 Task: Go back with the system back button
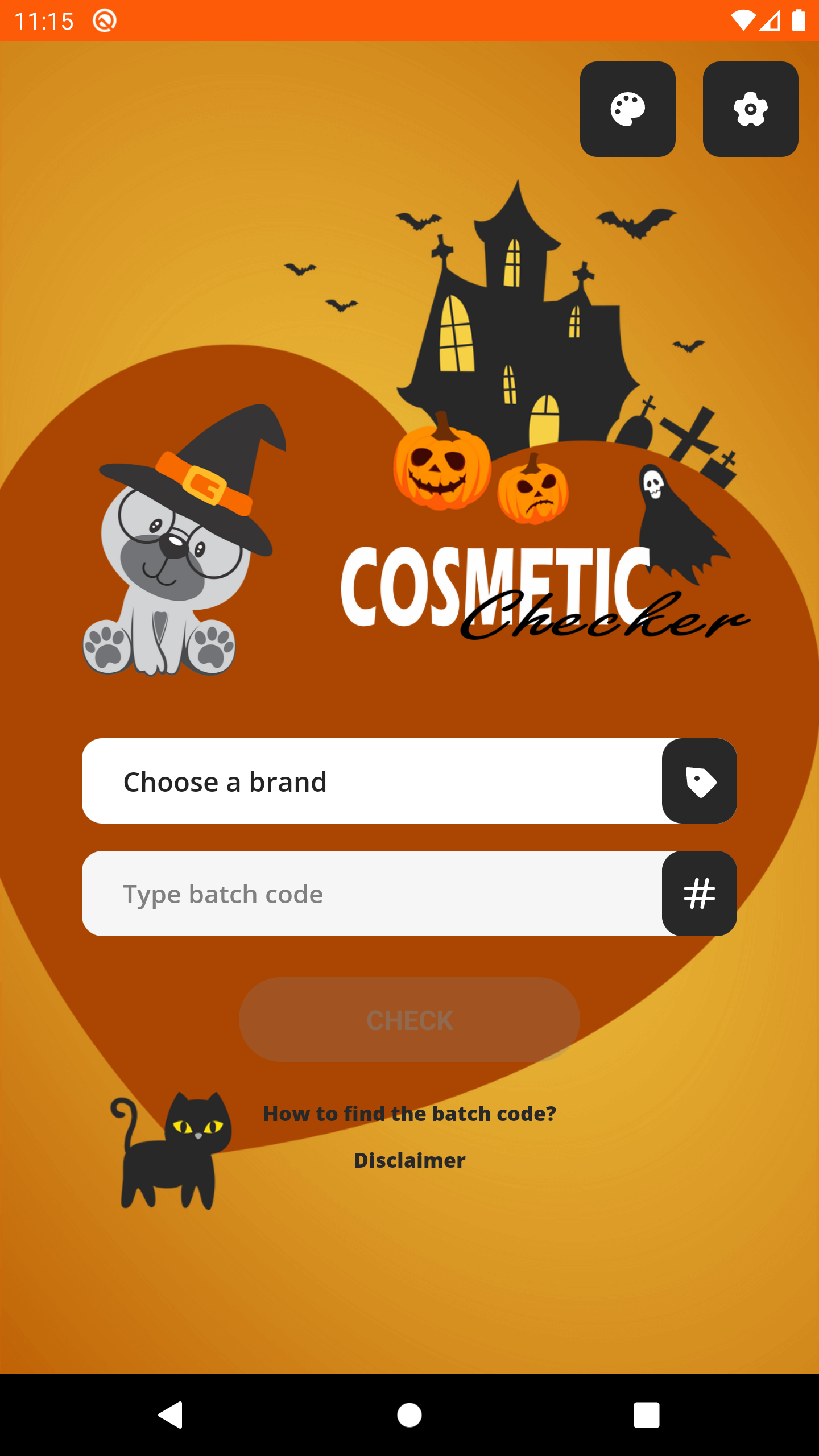pos(170,1414)
